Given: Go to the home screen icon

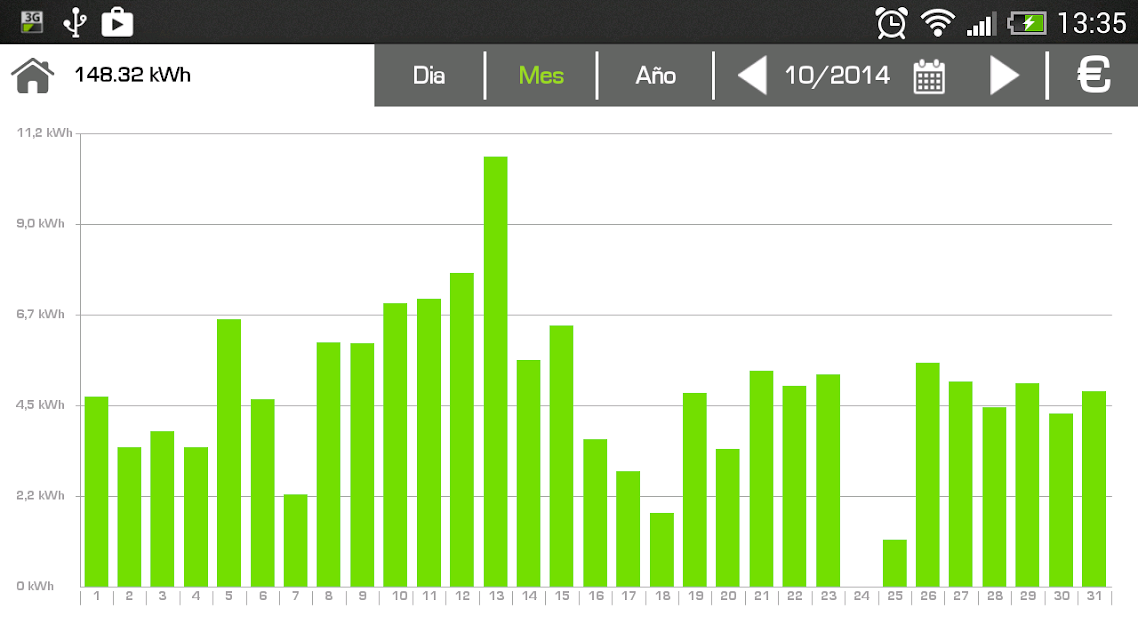Looking at the screenshot, I should 33,75.
